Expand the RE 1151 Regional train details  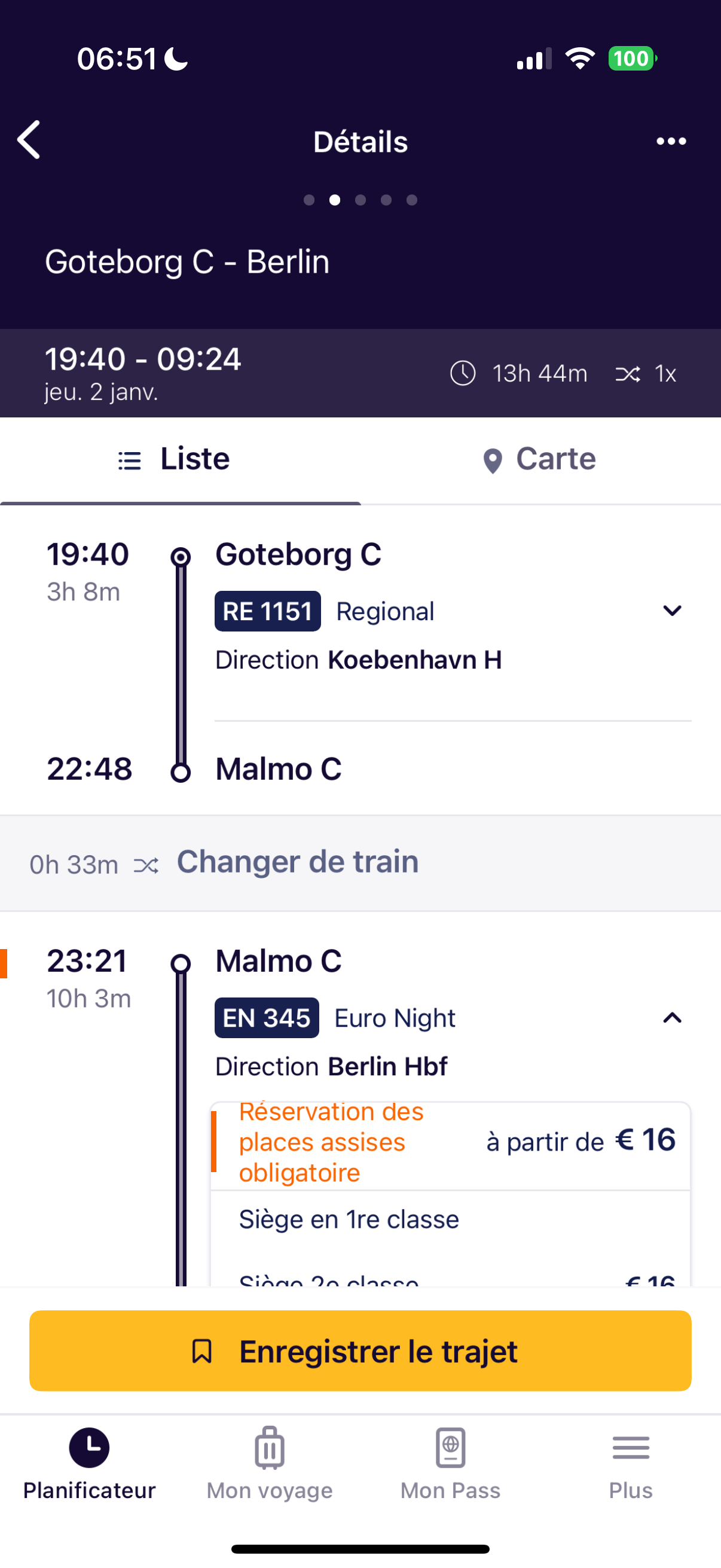point(672,611)
